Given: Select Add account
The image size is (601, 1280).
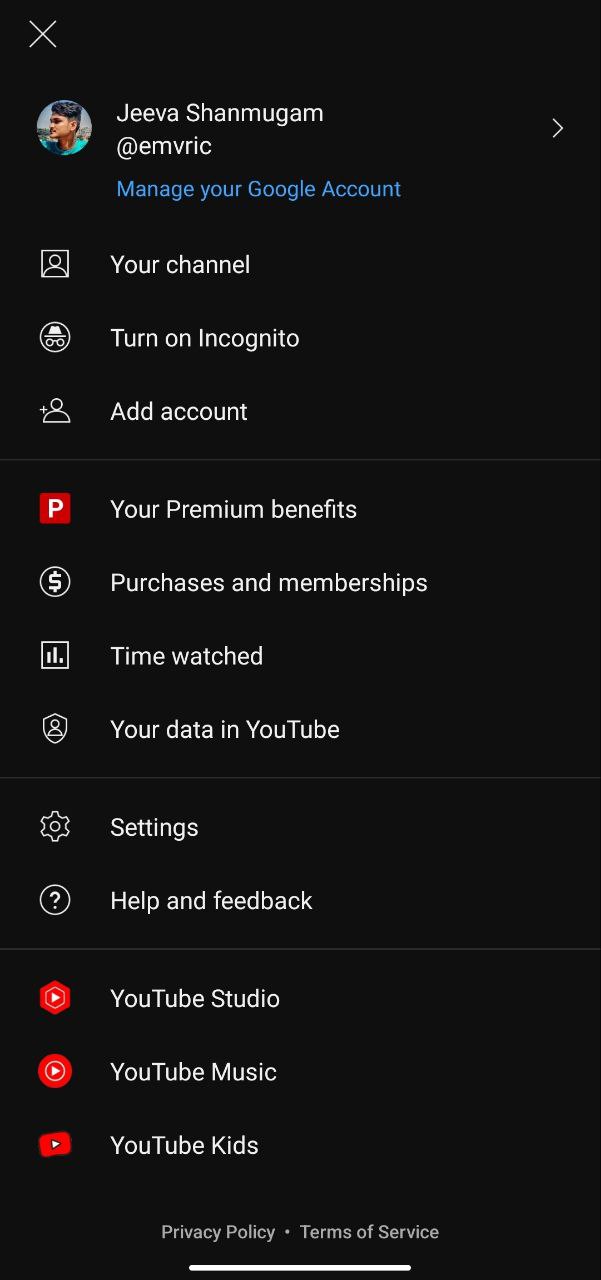Looking at the screenshot, I should [300, 411].
